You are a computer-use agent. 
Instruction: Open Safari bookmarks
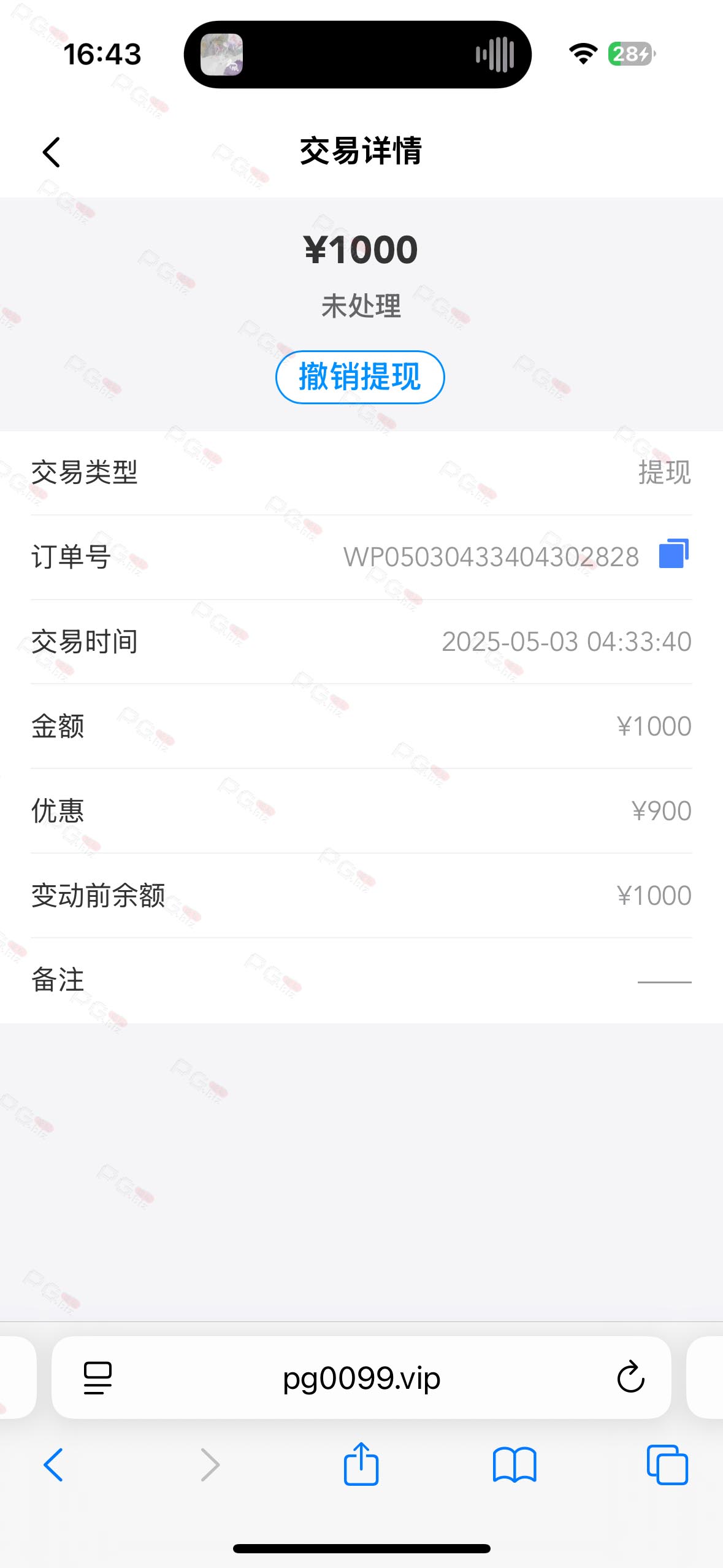pos(514,1465)
